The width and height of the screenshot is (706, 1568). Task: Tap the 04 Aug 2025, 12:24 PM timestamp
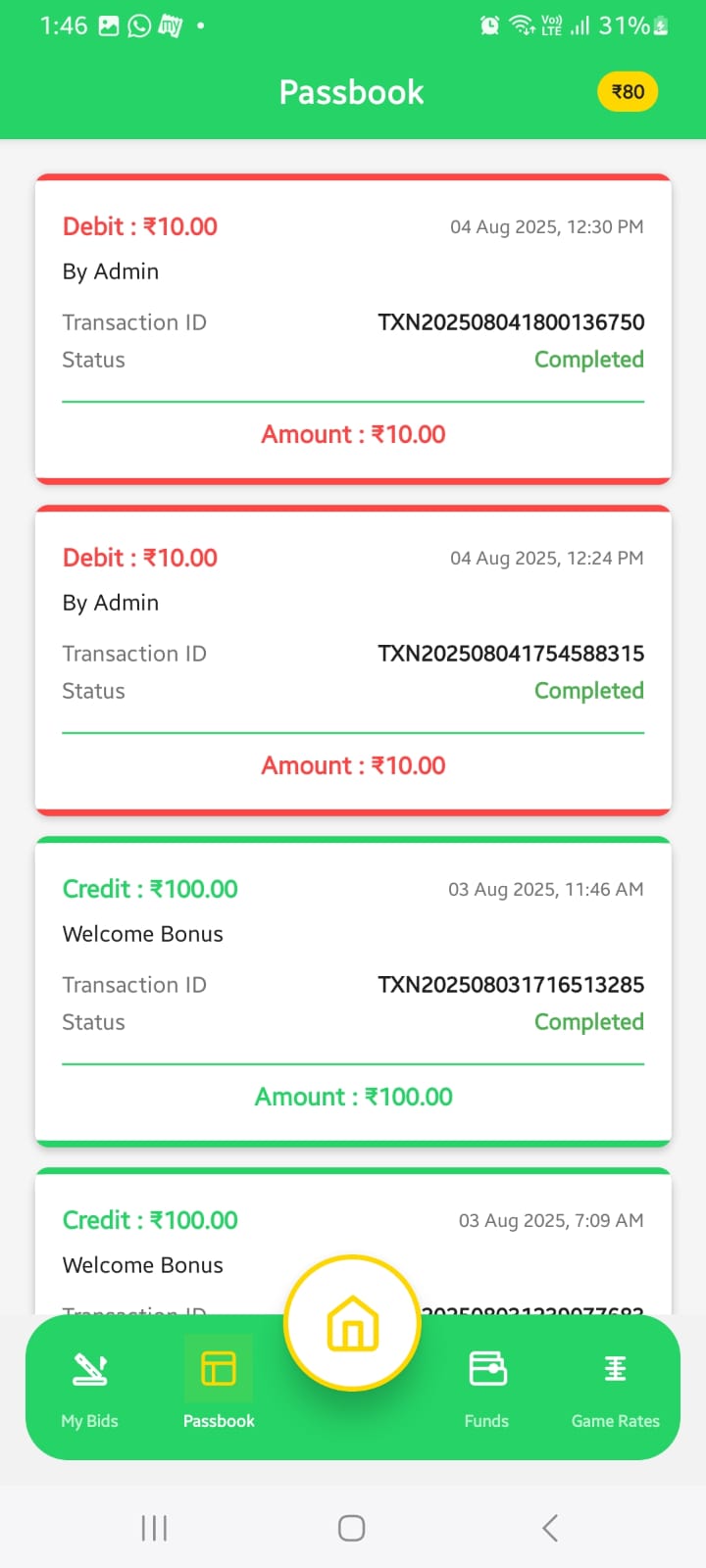pos(546,558)
